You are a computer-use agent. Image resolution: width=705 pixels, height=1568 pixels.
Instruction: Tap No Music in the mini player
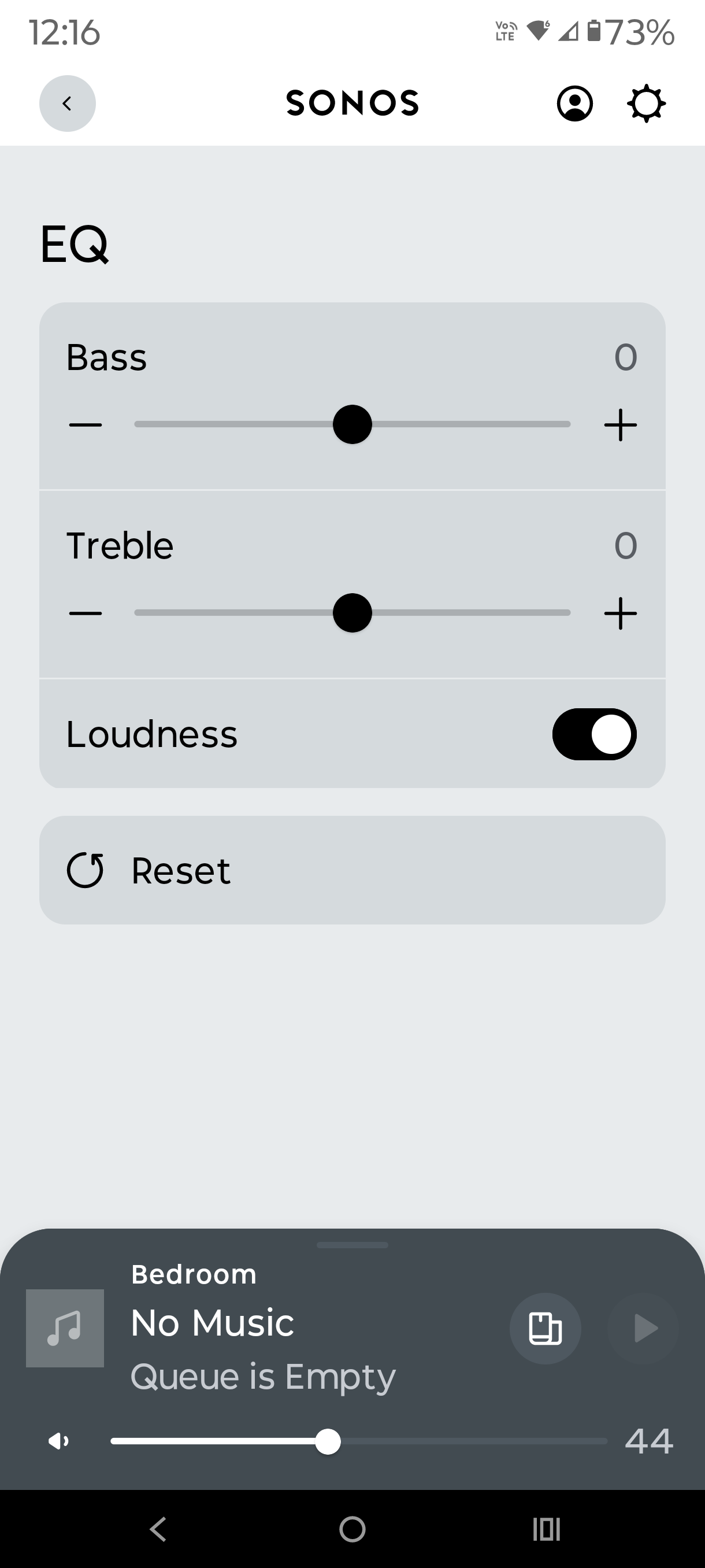click(x=211, y=1322)
